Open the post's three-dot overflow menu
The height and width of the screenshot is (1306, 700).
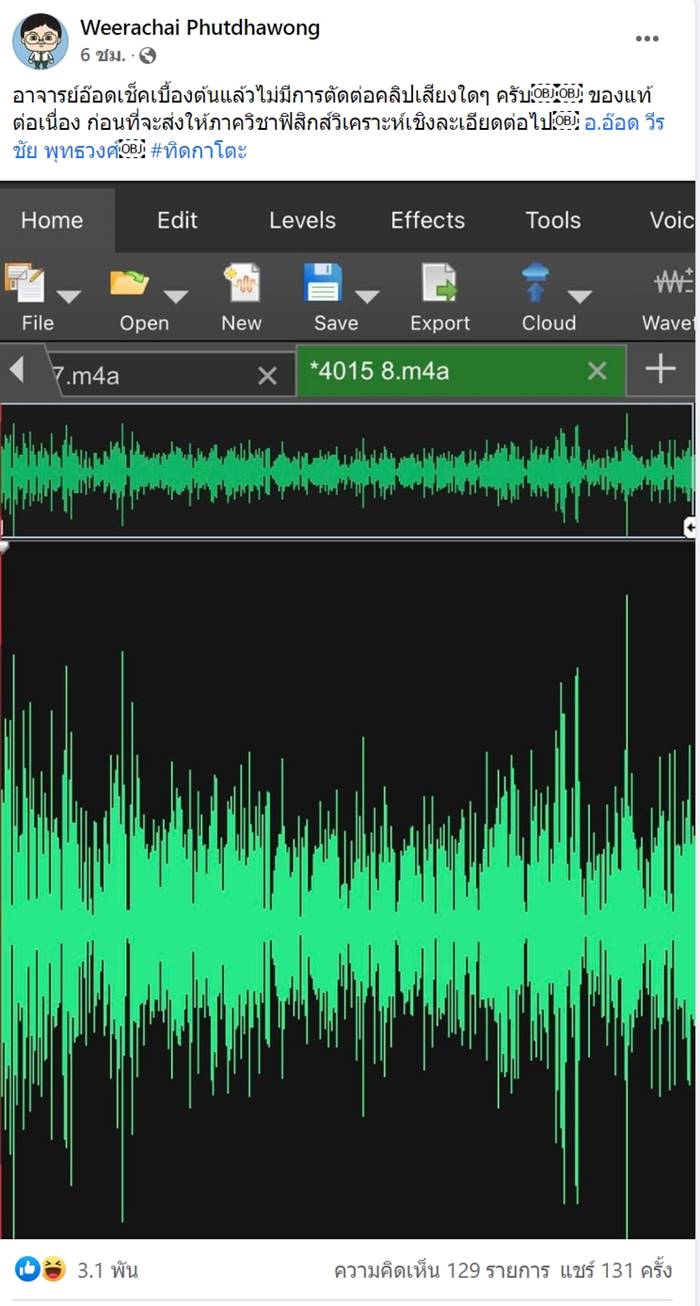pos(647,39)
